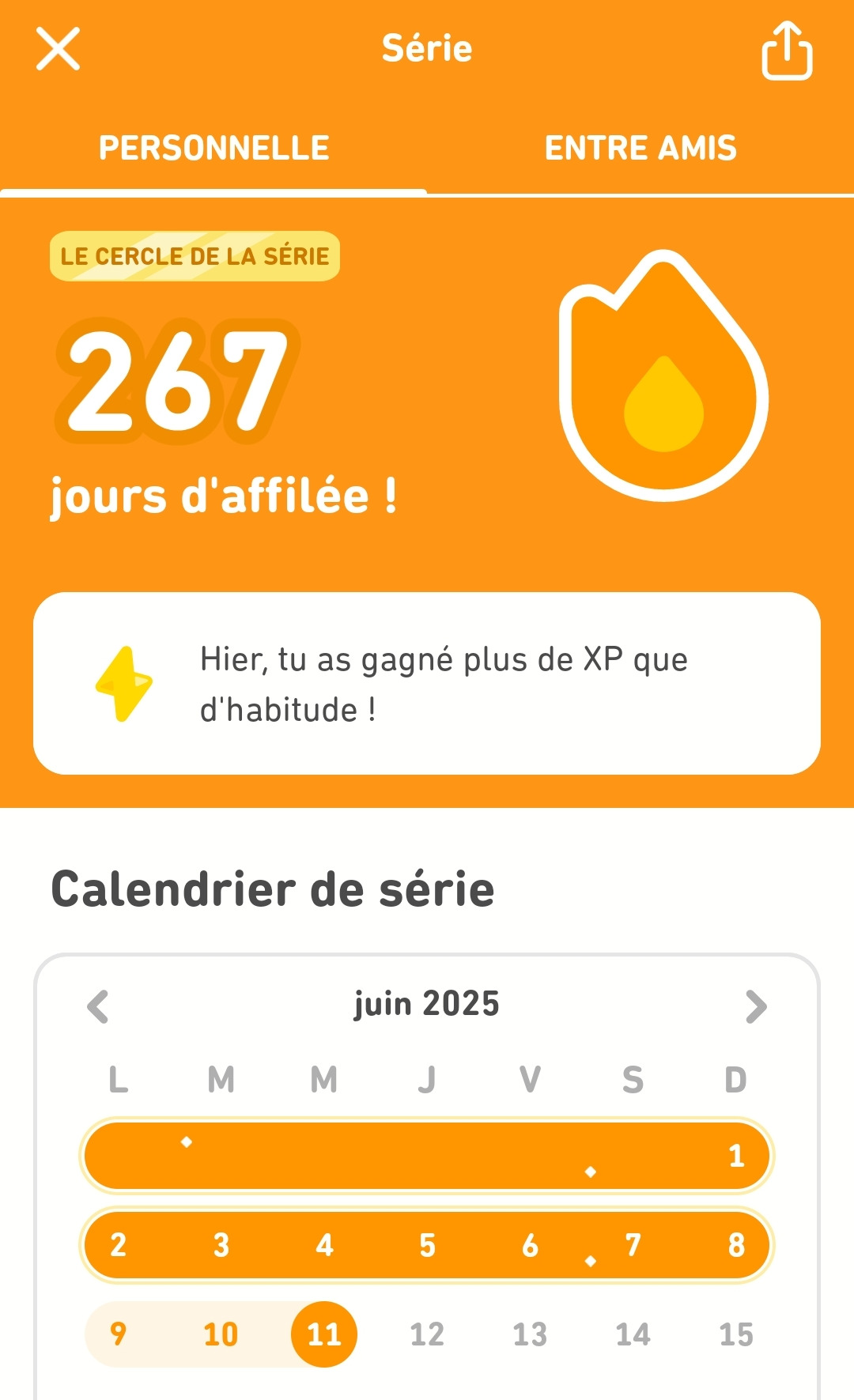
Task: Share the streak via the share icon
Action: click(787, 51)
